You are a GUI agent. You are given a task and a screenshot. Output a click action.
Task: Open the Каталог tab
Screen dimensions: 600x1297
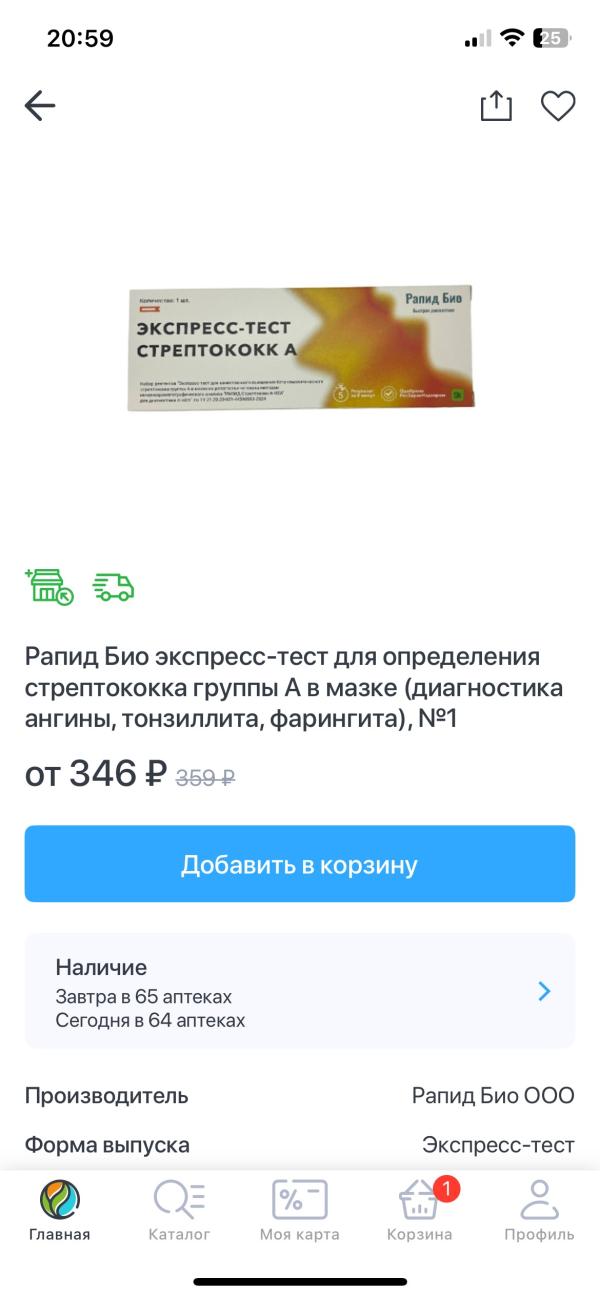coord(180,1210)
